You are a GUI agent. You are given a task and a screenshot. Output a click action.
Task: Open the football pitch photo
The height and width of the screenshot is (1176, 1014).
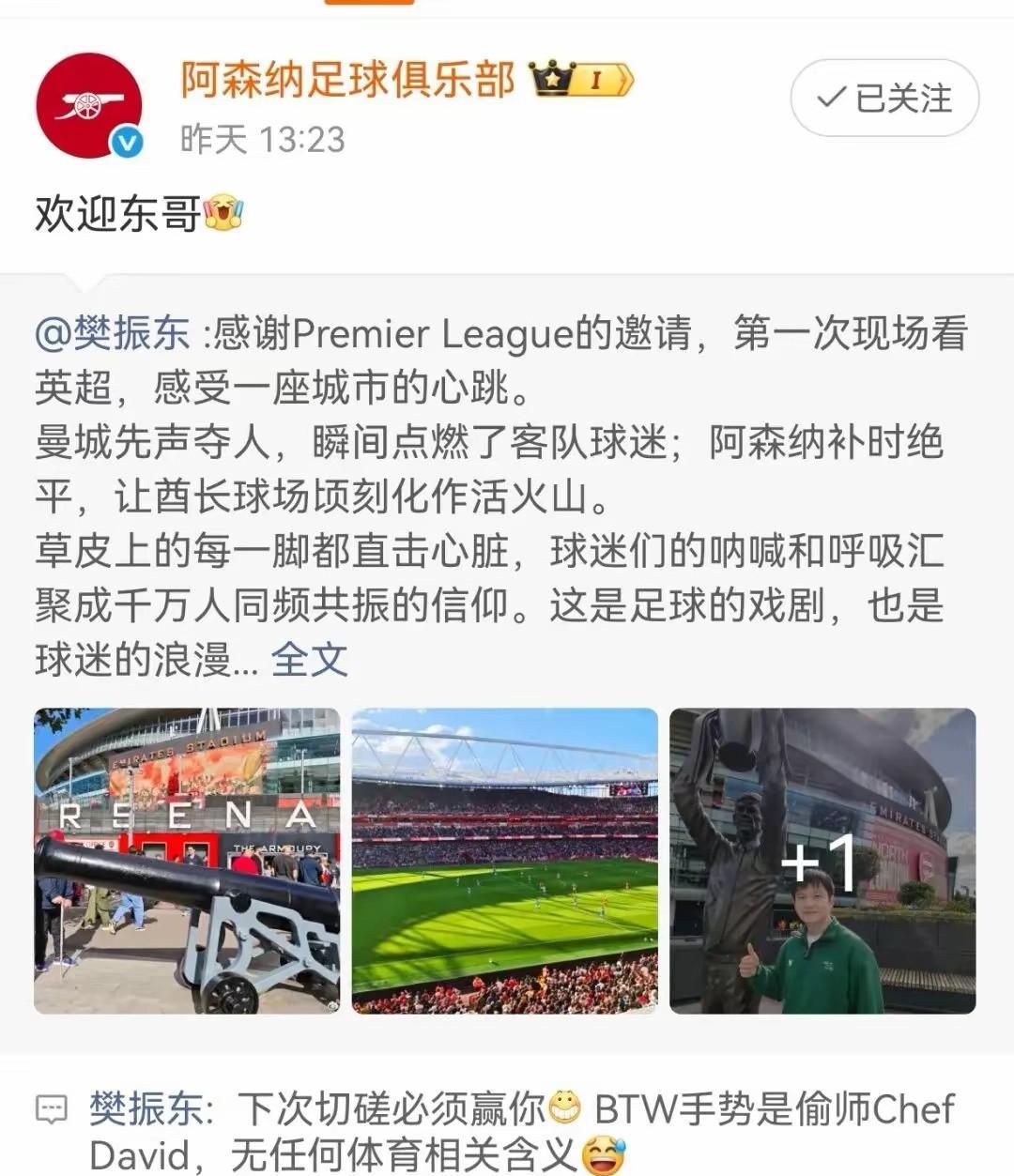[x=504, y=861]
